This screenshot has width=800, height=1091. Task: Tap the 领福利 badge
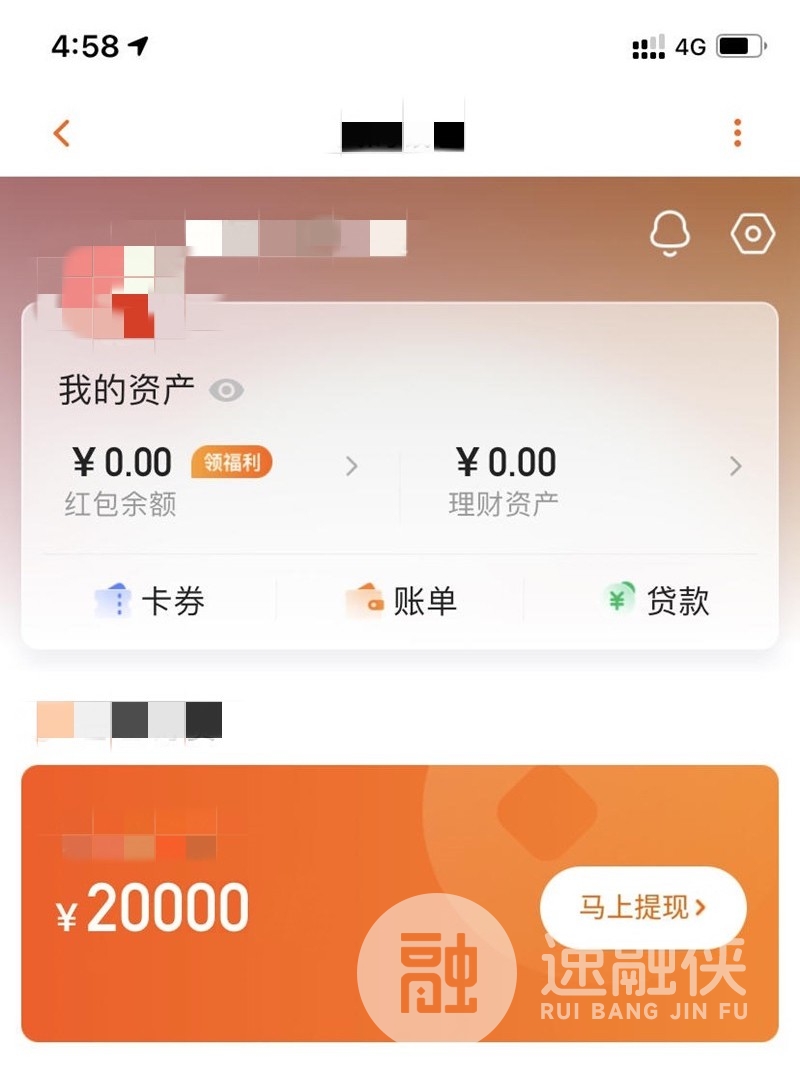(232, 463)
